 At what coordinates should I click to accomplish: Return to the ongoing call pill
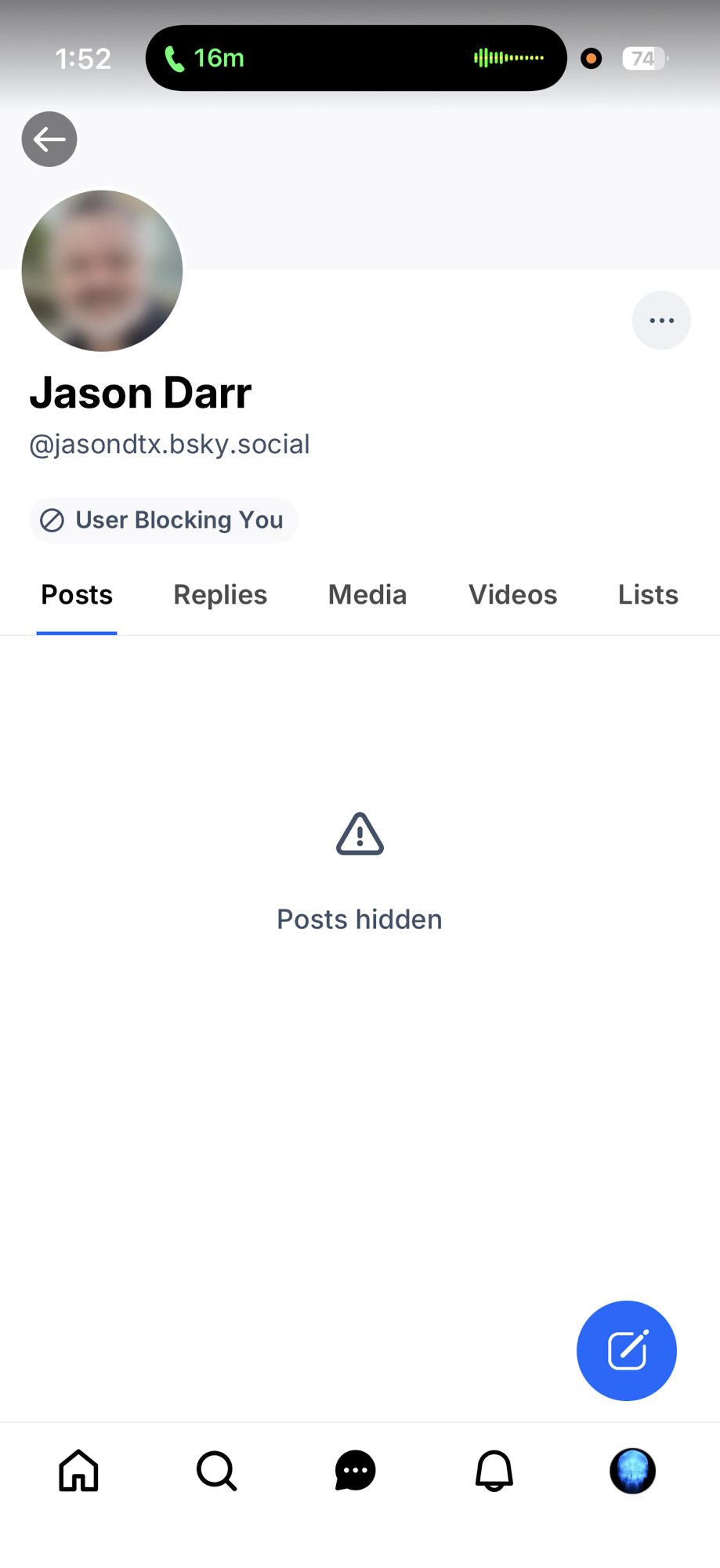click(356, 58)
